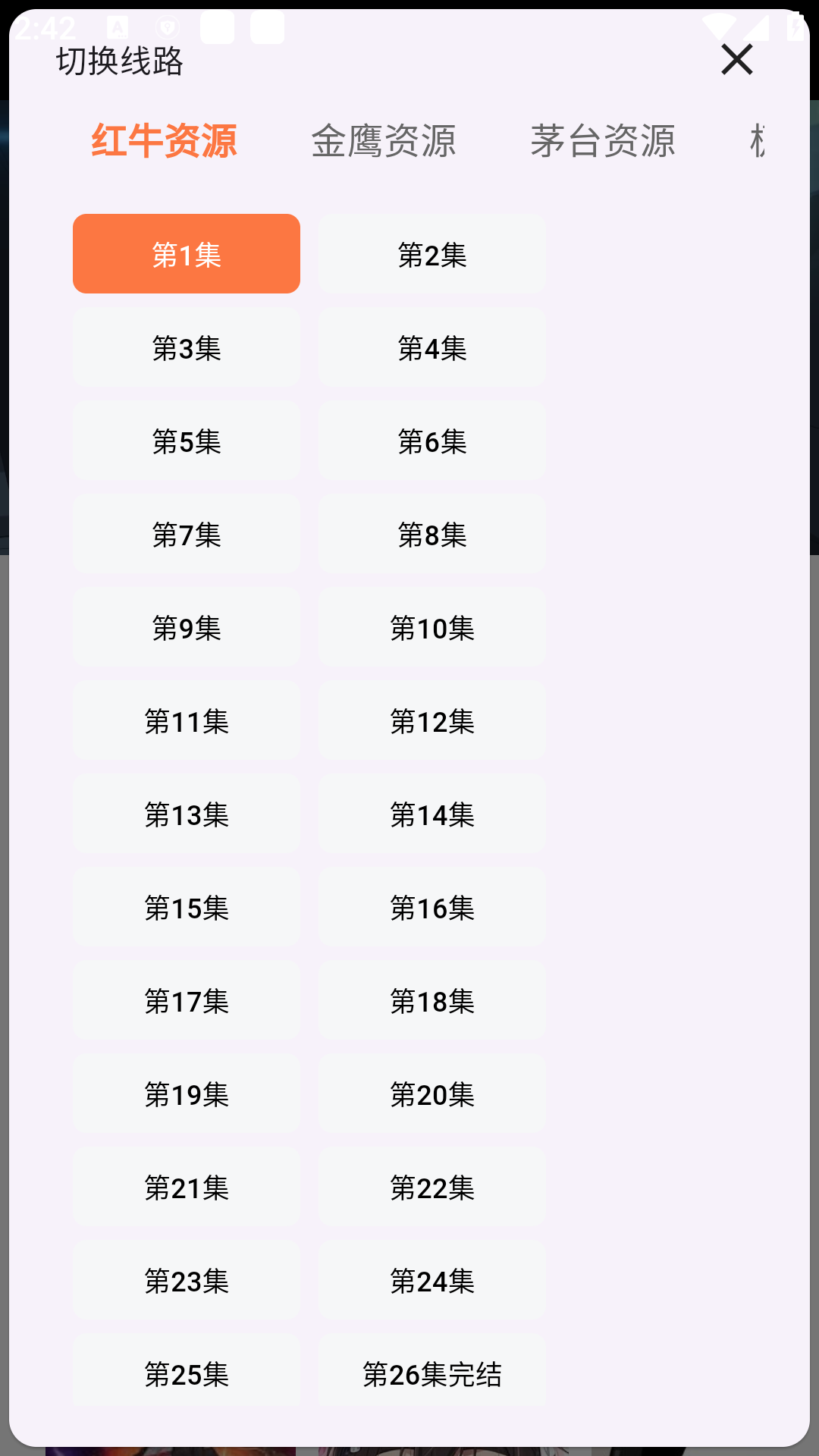The image size is (819, 1456).
Task: Choose episode 第13集
Action: tap(186, 813)
